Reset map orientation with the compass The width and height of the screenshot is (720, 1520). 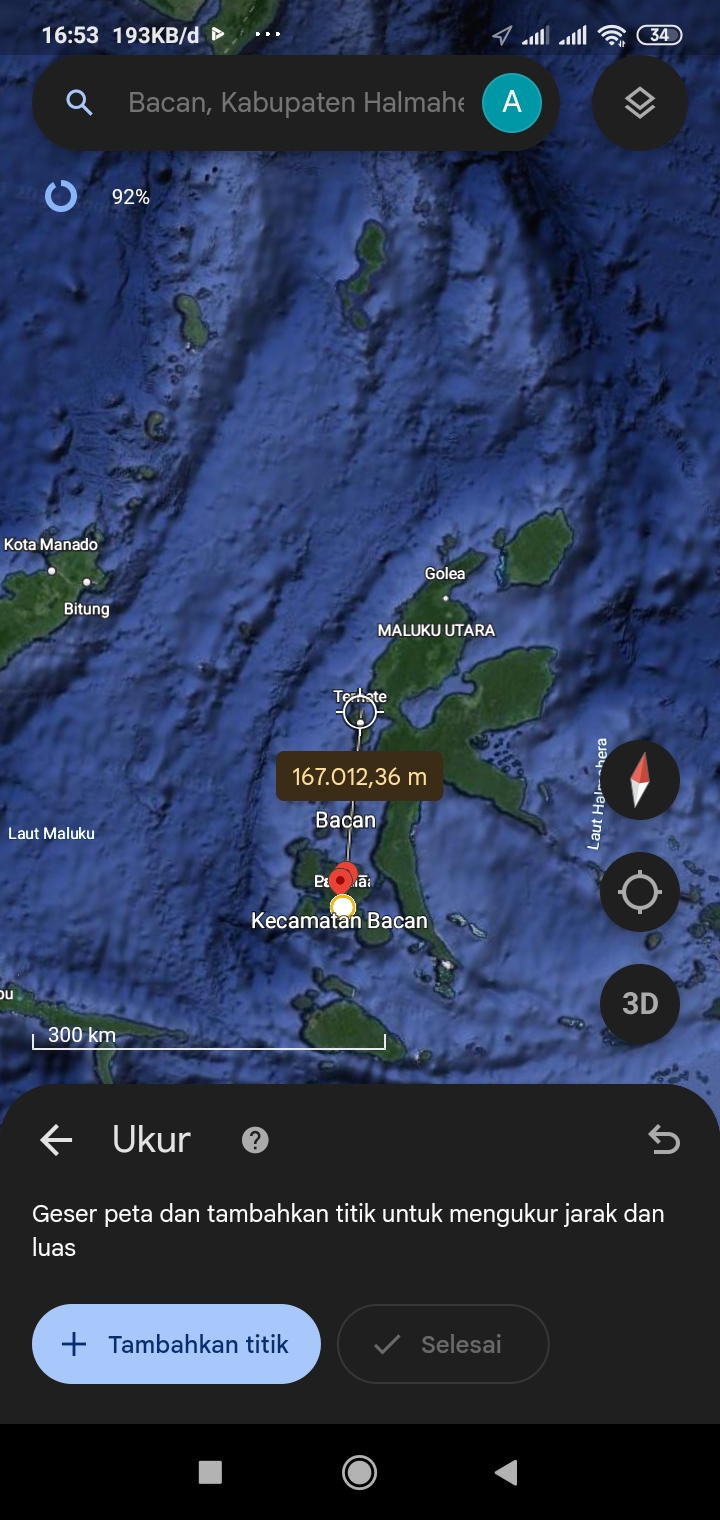pyautogui.click(x=640, y=781)
